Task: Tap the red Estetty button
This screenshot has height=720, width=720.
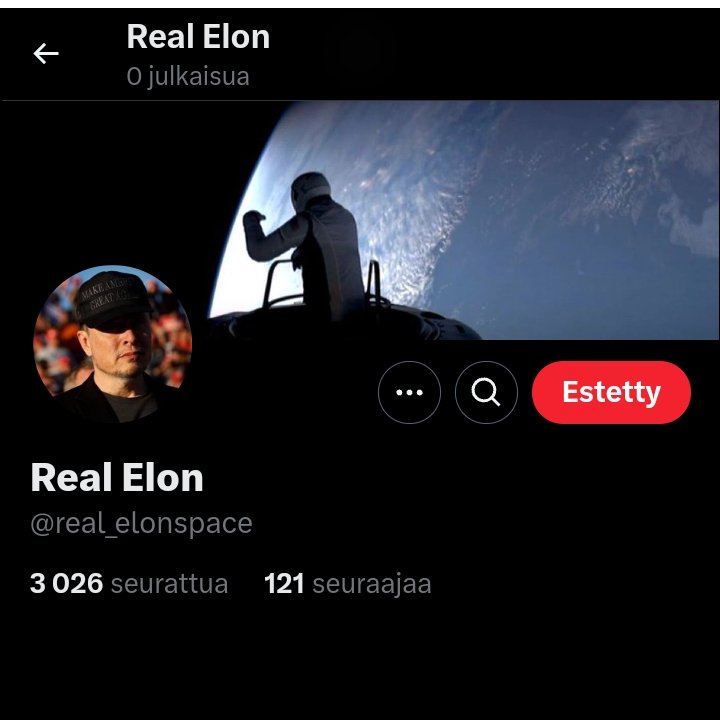Action: tap(611, 393)
